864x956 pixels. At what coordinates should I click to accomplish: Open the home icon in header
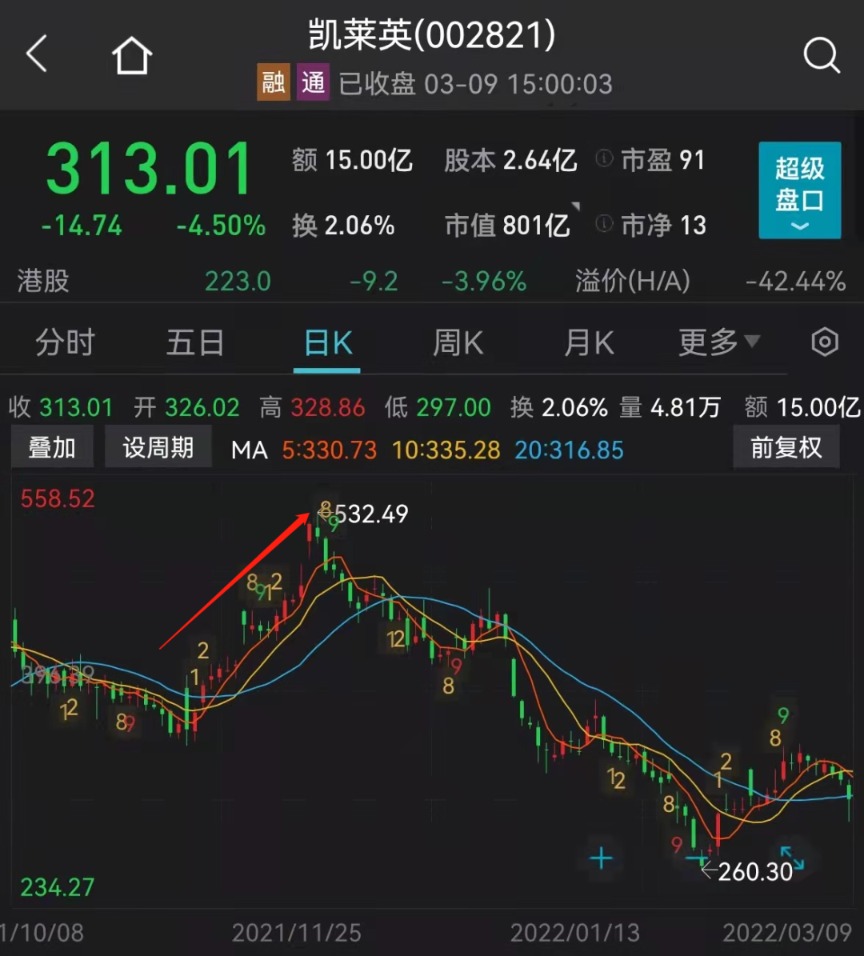pos(132,55)
